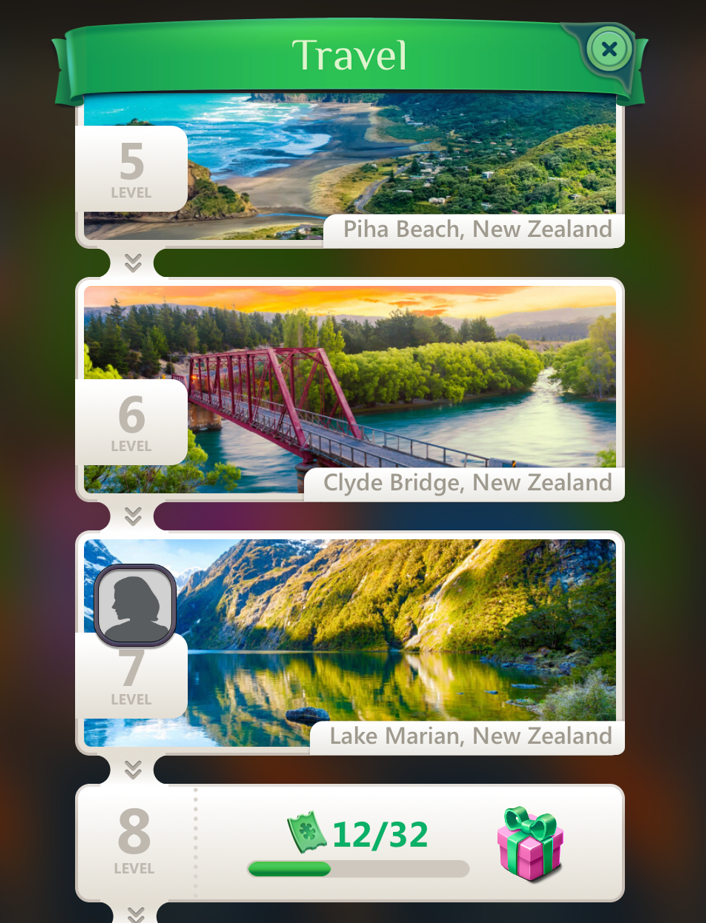The width and height of the screenshot is (706, 923).
Task: Tap the player avatar on level 7
Action: pyautogui.click(x=135, y=605)
